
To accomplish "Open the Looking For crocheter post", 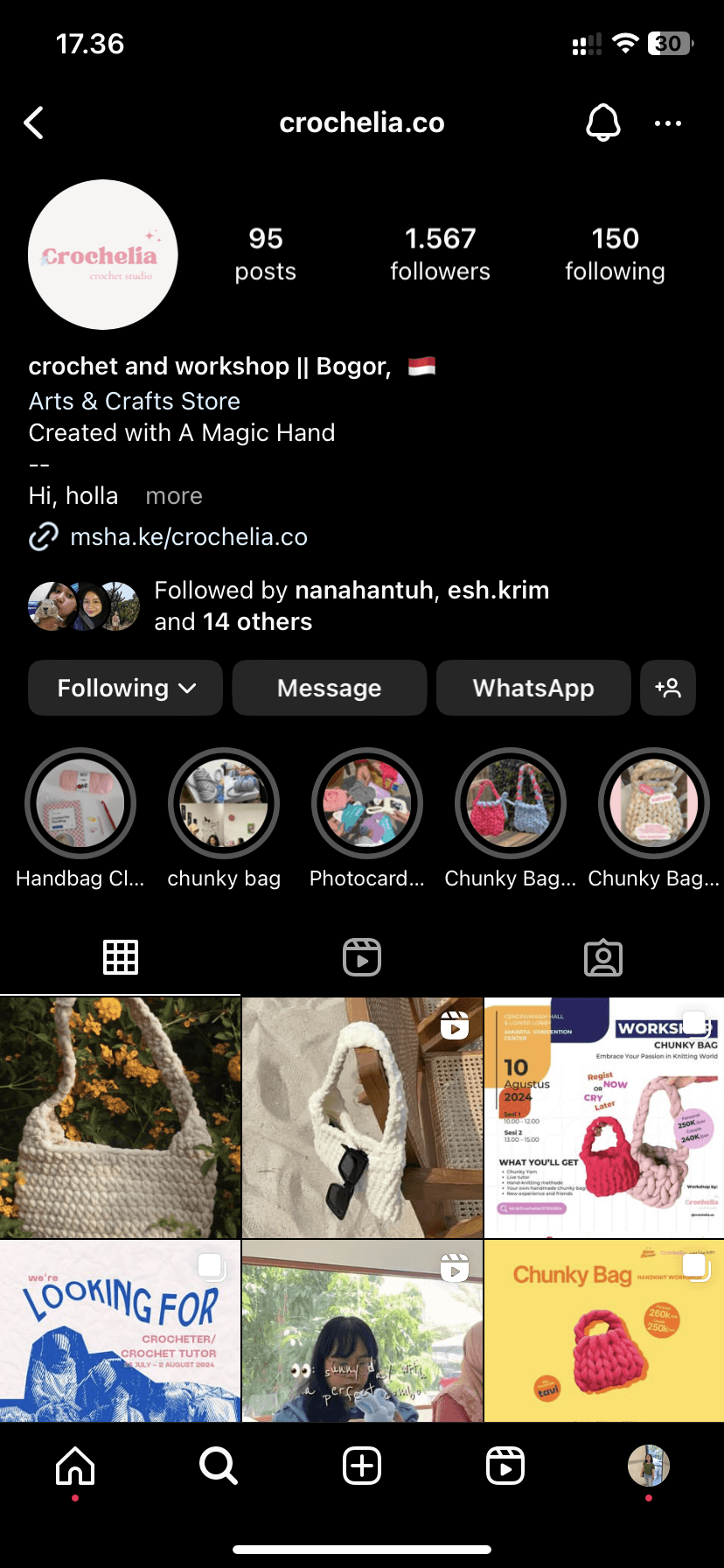I will [x=121, y=1331].
